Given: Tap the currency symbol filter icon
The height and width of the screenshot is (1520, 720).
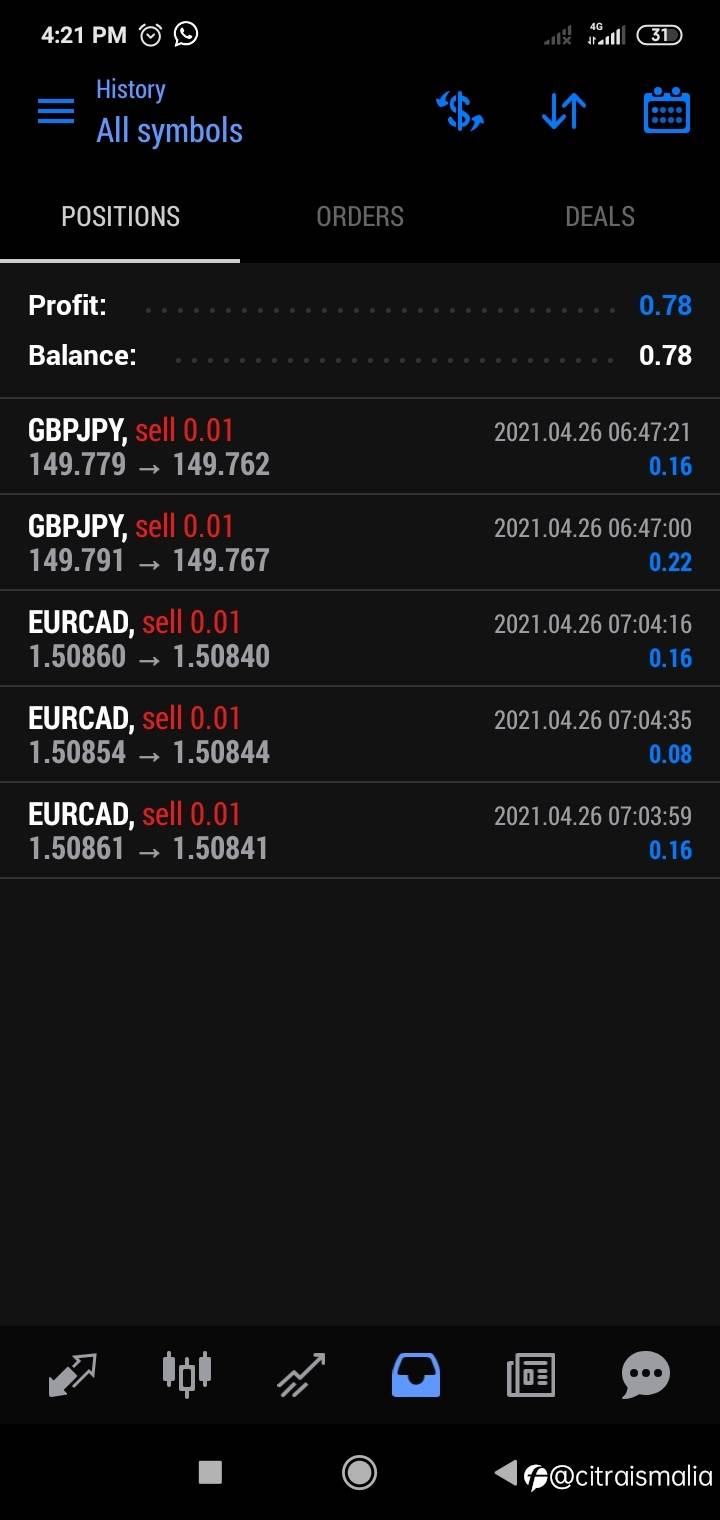Looking at the screenshot, I should click(x=460, y=111).
